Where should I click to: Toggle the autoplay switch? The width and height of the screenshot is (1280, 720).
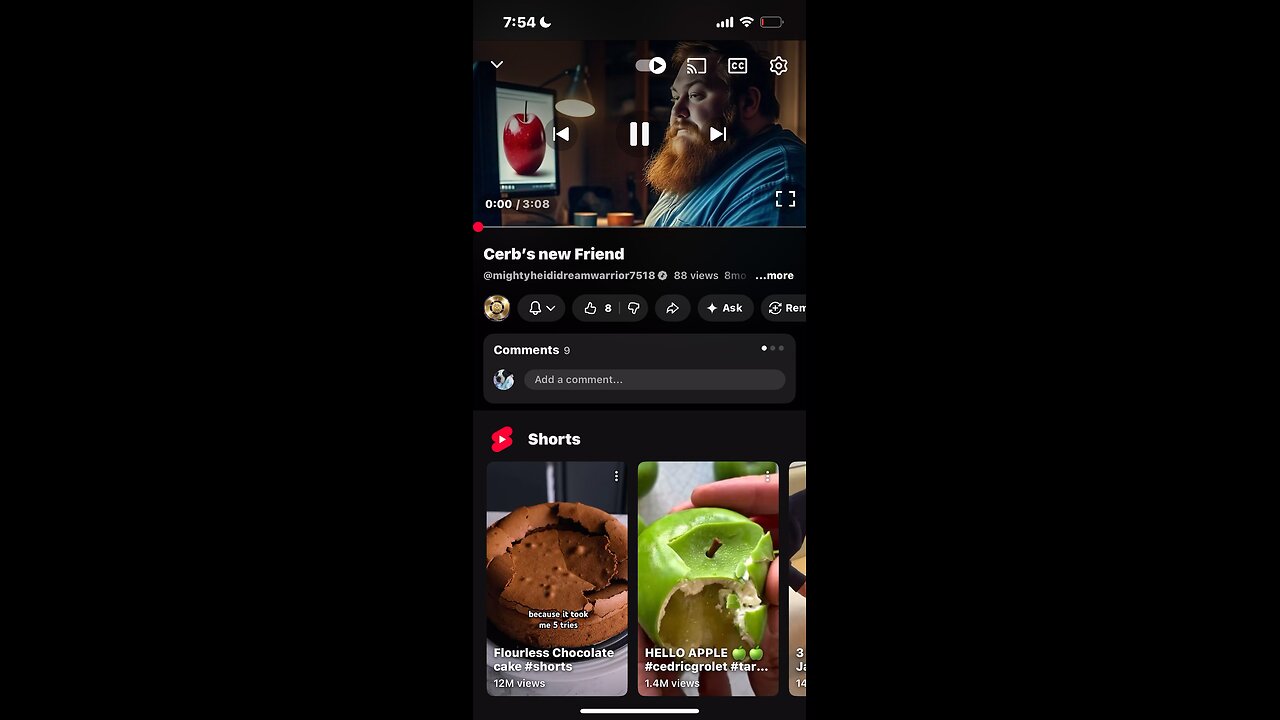pyautogui.click(x=650, y=65)
